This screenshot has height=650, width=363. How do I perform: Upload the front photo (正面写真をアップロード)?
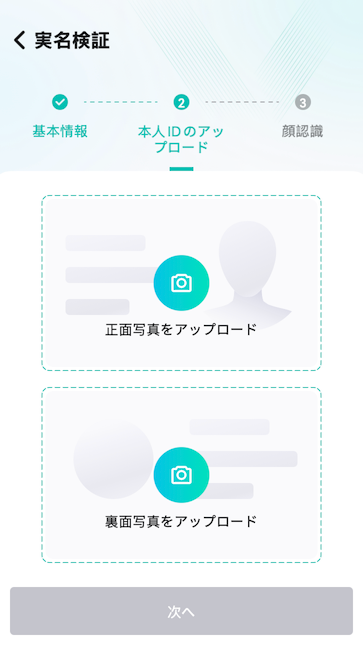[181, 283]
